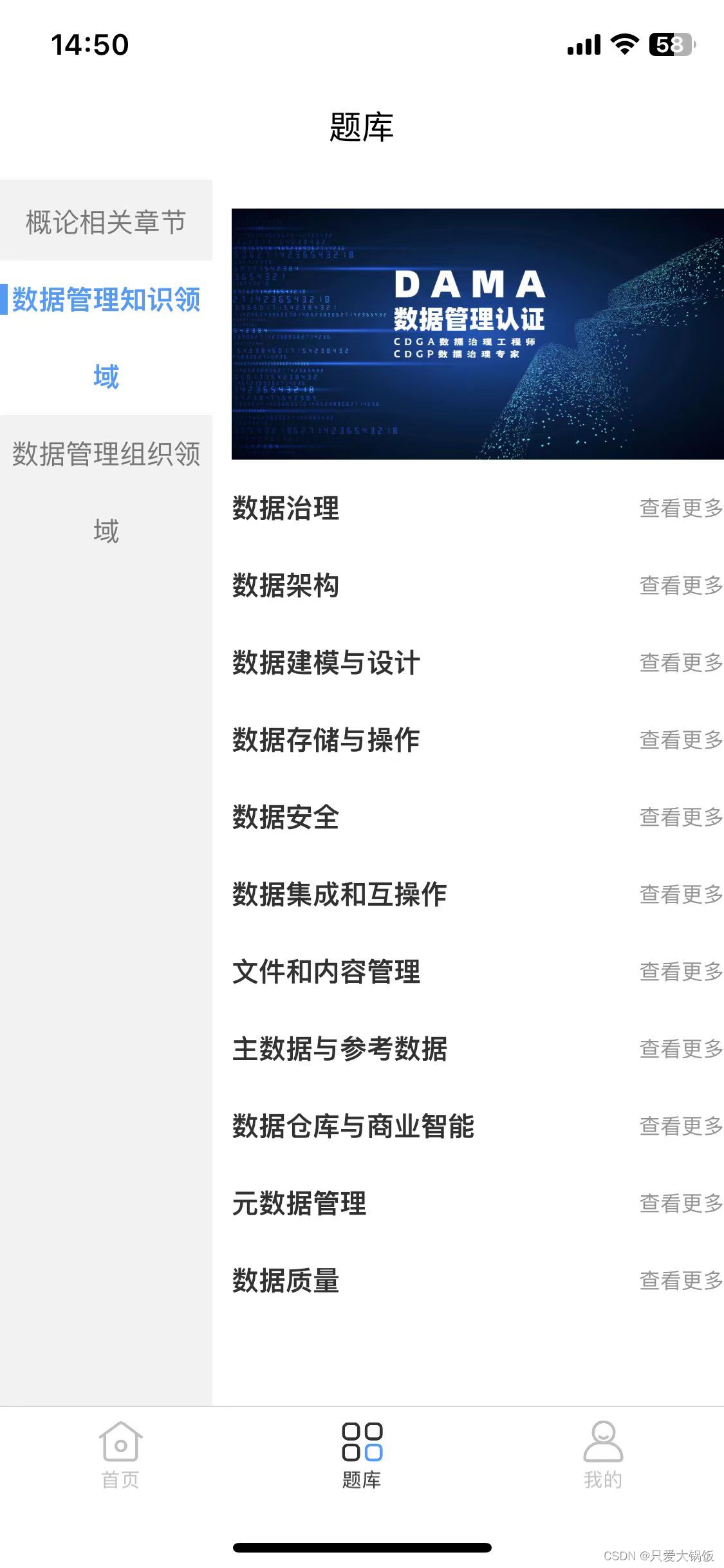The image size is (724, 1568).
Task: Open 查看更多 next to 数据质量
Action: click(680, 1281)
